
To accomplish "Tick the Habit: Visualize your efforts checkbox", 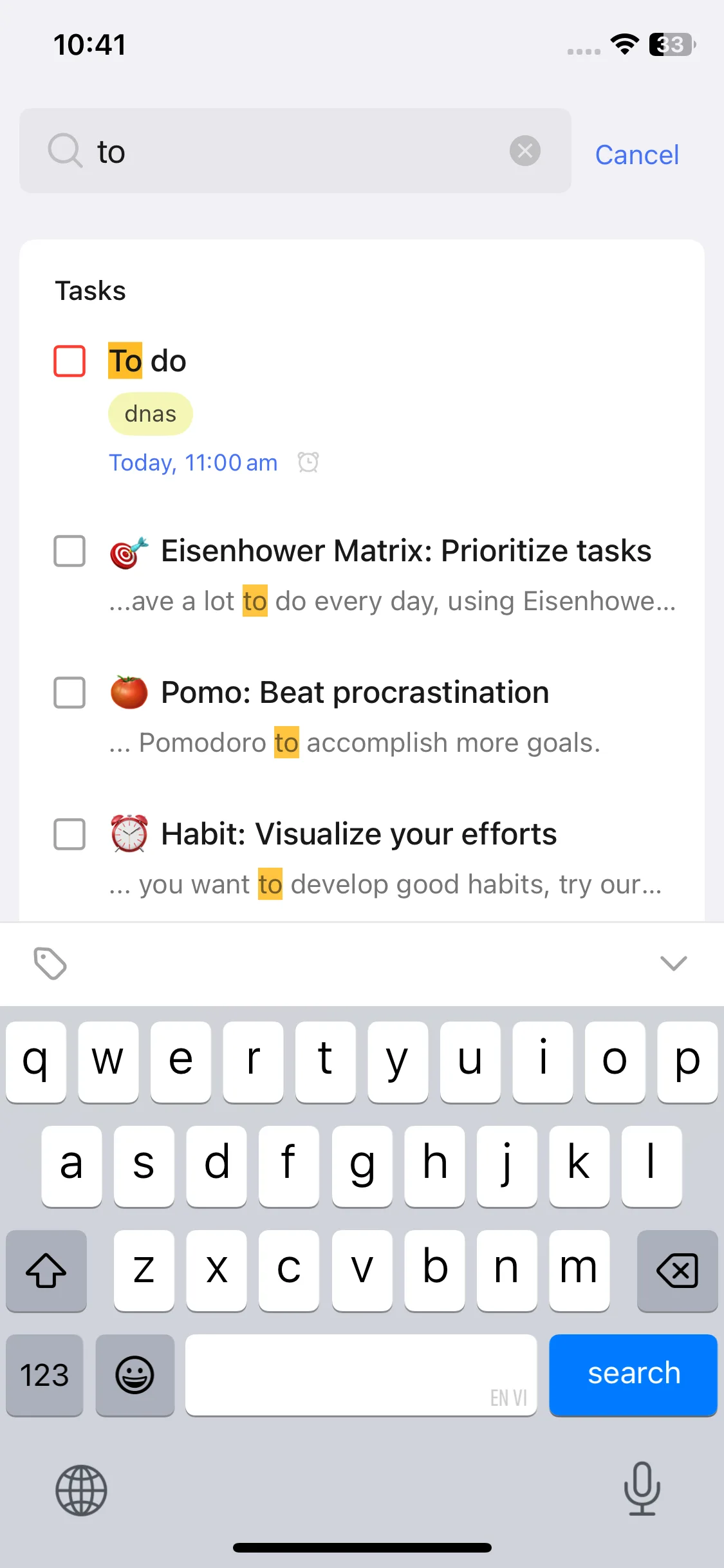I will (70, 834).
